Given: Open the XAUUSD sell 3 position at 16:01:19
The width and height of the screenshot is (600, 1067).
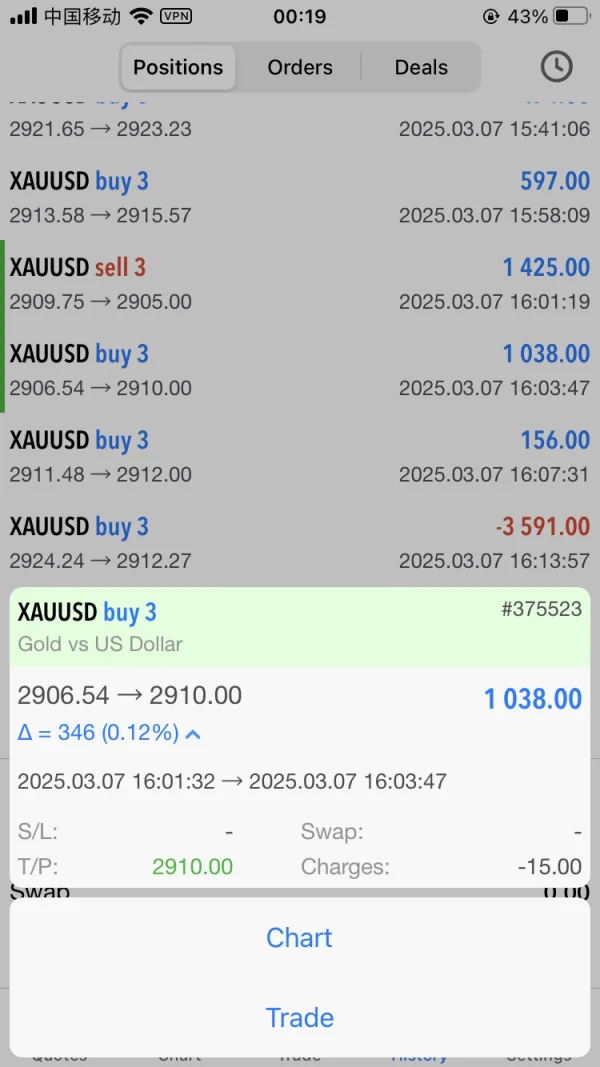Looking at the screenshot, I should pyautogui.click(x=300, y=283).
